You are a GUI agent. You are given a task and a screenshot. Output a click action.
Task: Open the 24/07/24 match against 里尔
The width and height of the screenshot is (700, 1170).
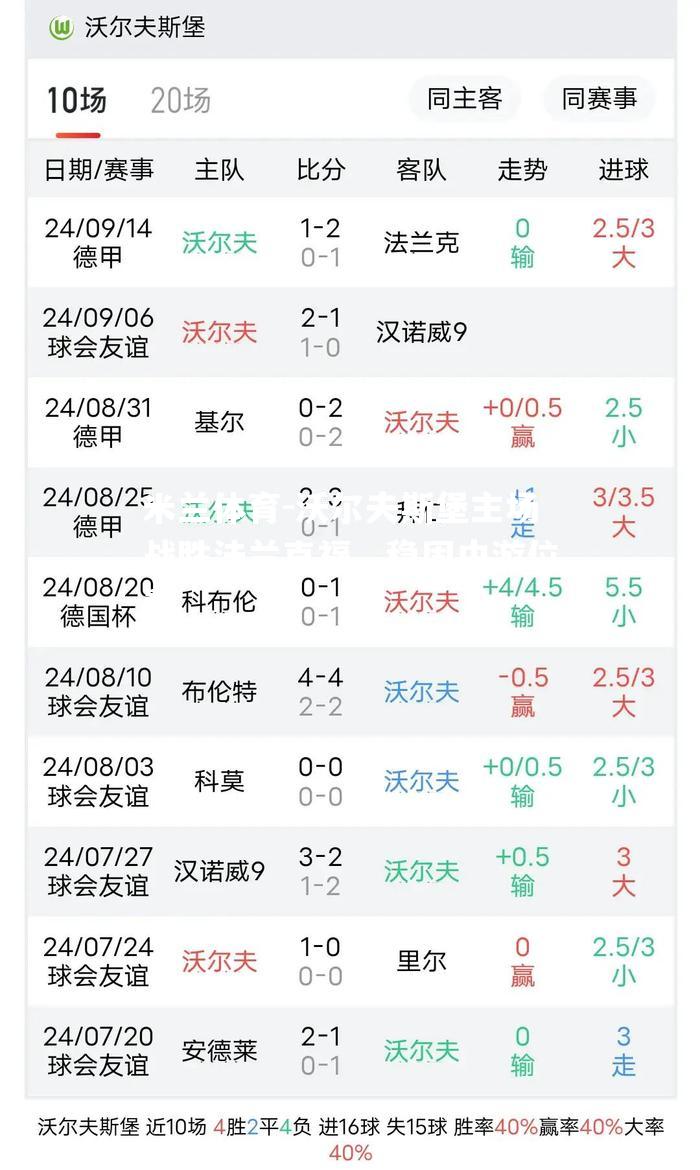coord(351,961)
